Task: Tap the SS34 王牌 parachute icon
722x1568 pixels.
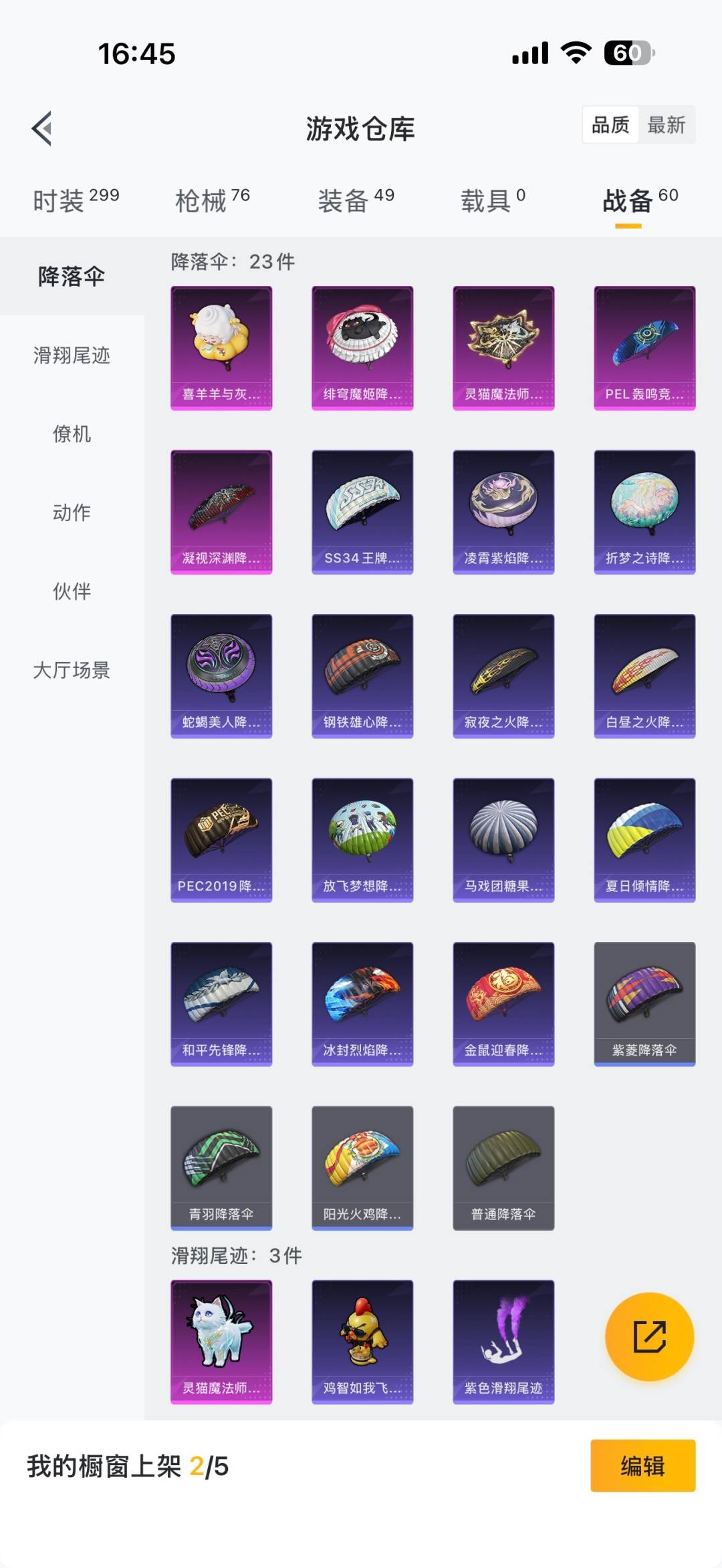Action: pos(362,510)
